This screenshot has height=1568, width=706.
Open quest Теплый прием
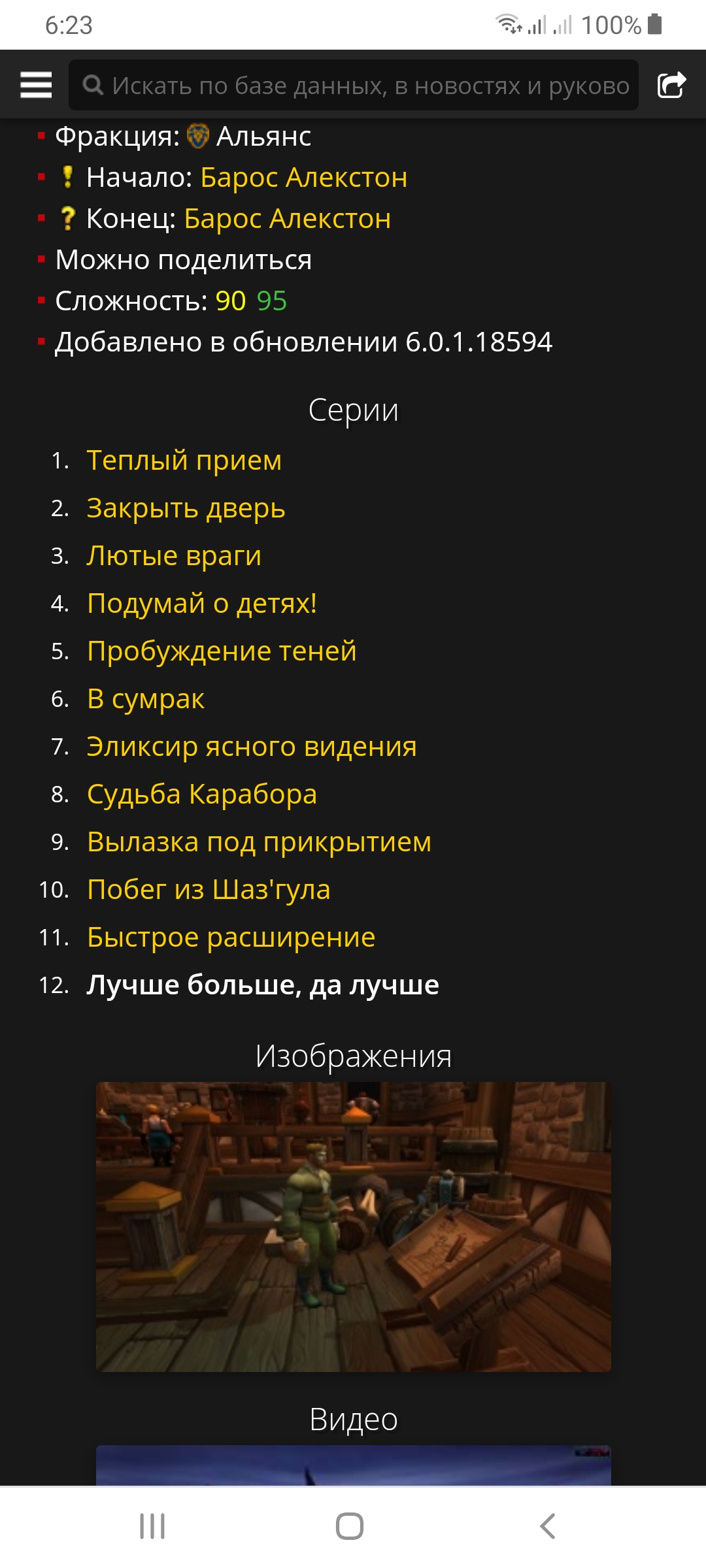(184, 460)
